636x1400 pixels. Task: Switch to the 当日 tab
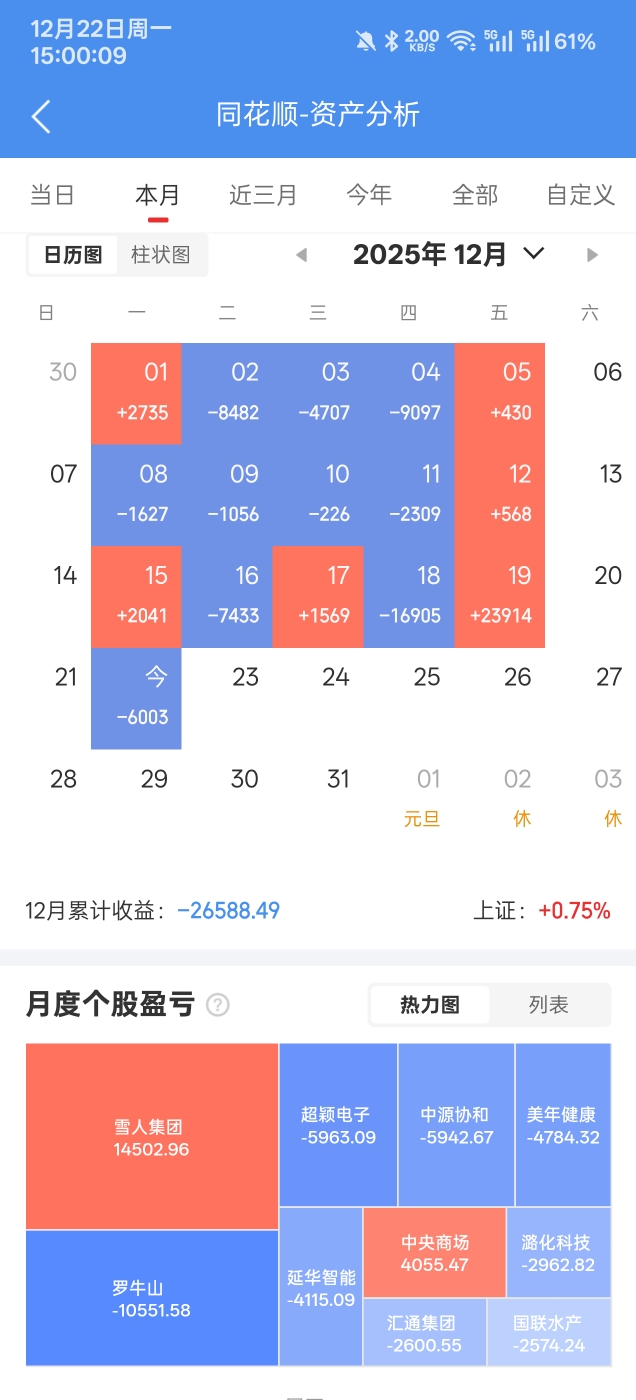click(52, 195)
